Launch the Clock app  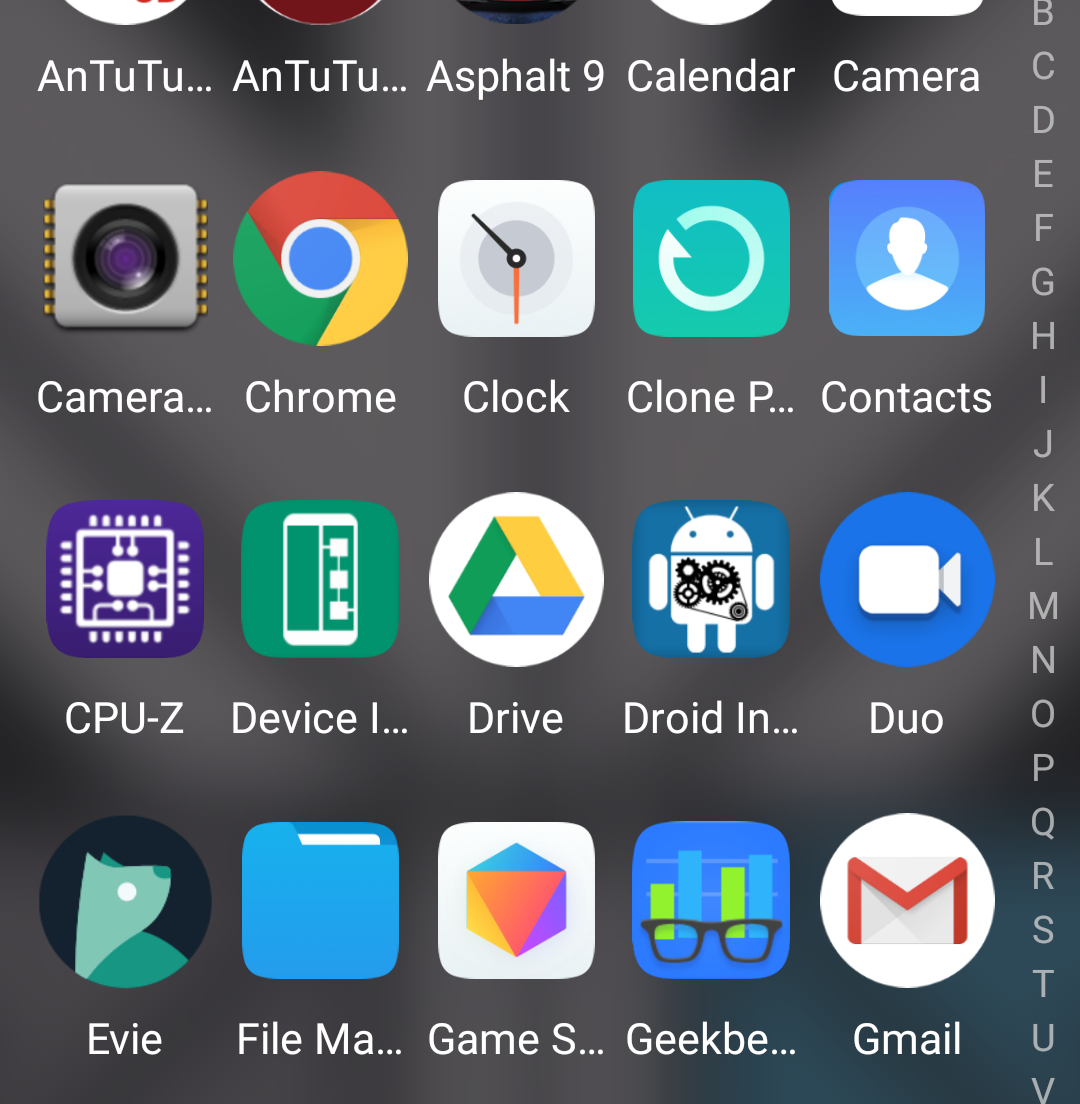[516, 259]
